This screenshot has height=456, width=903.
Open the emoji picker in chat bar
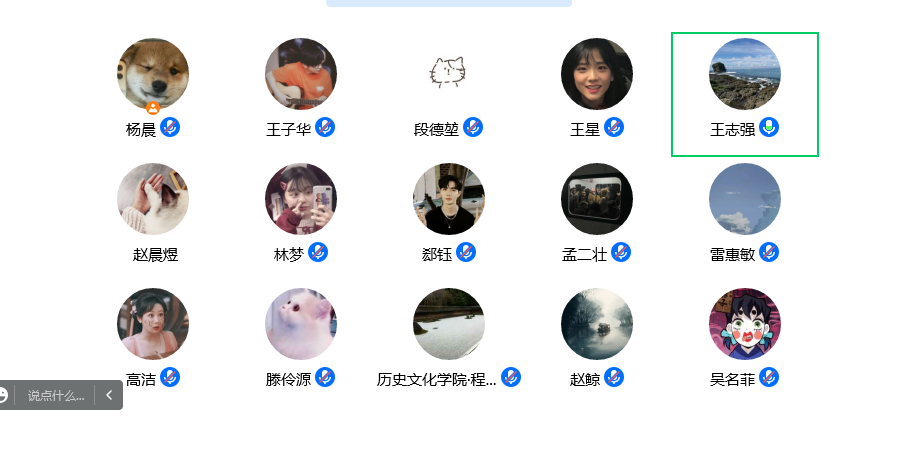pos(4,395)
